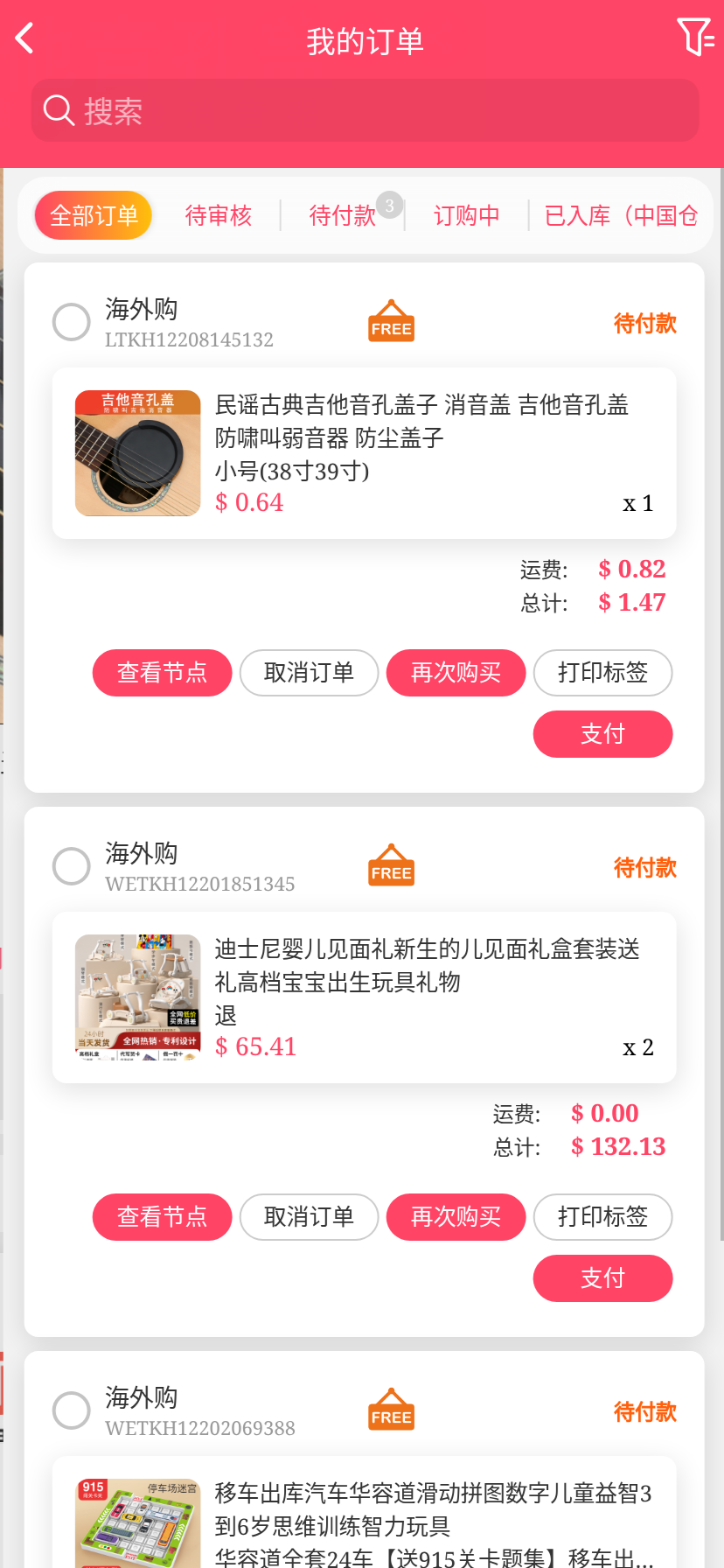Go back from 我的订单 page
The width and height of the screenshot is (724, 1568).
24,38
